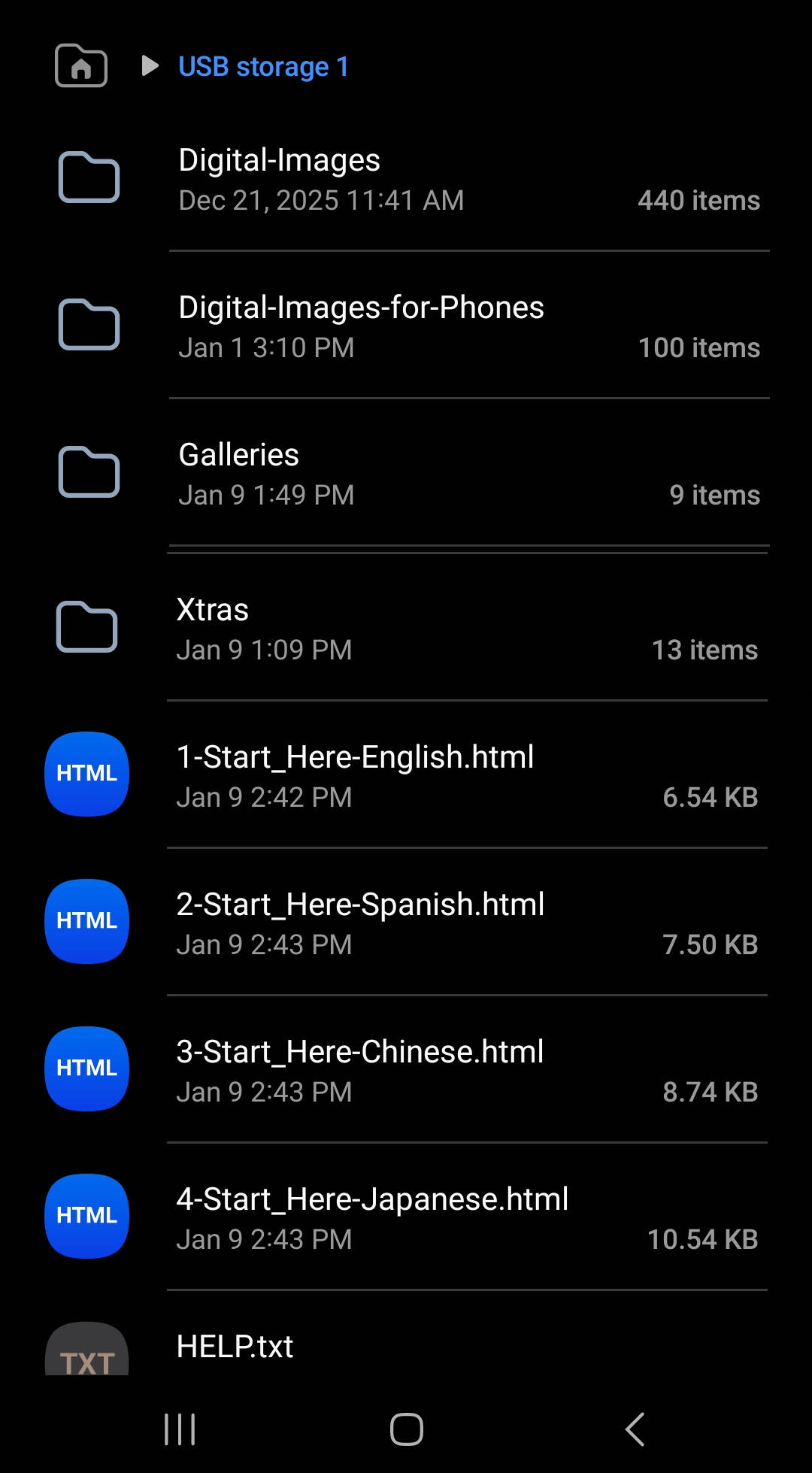Image resolution: width=812 pixels, height=1473 pixels.
Task: Click the HTML icon for 1-Start_Here-English.html
Action: [86, 774]
